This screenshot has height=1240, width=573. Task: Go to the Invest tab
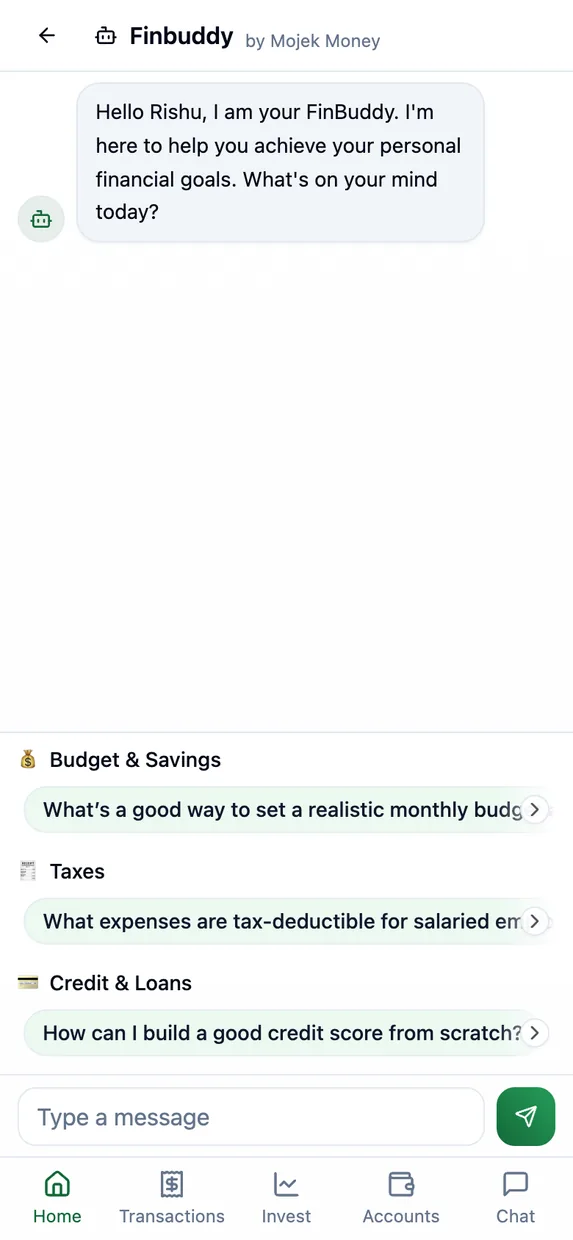click(286, 1198)
